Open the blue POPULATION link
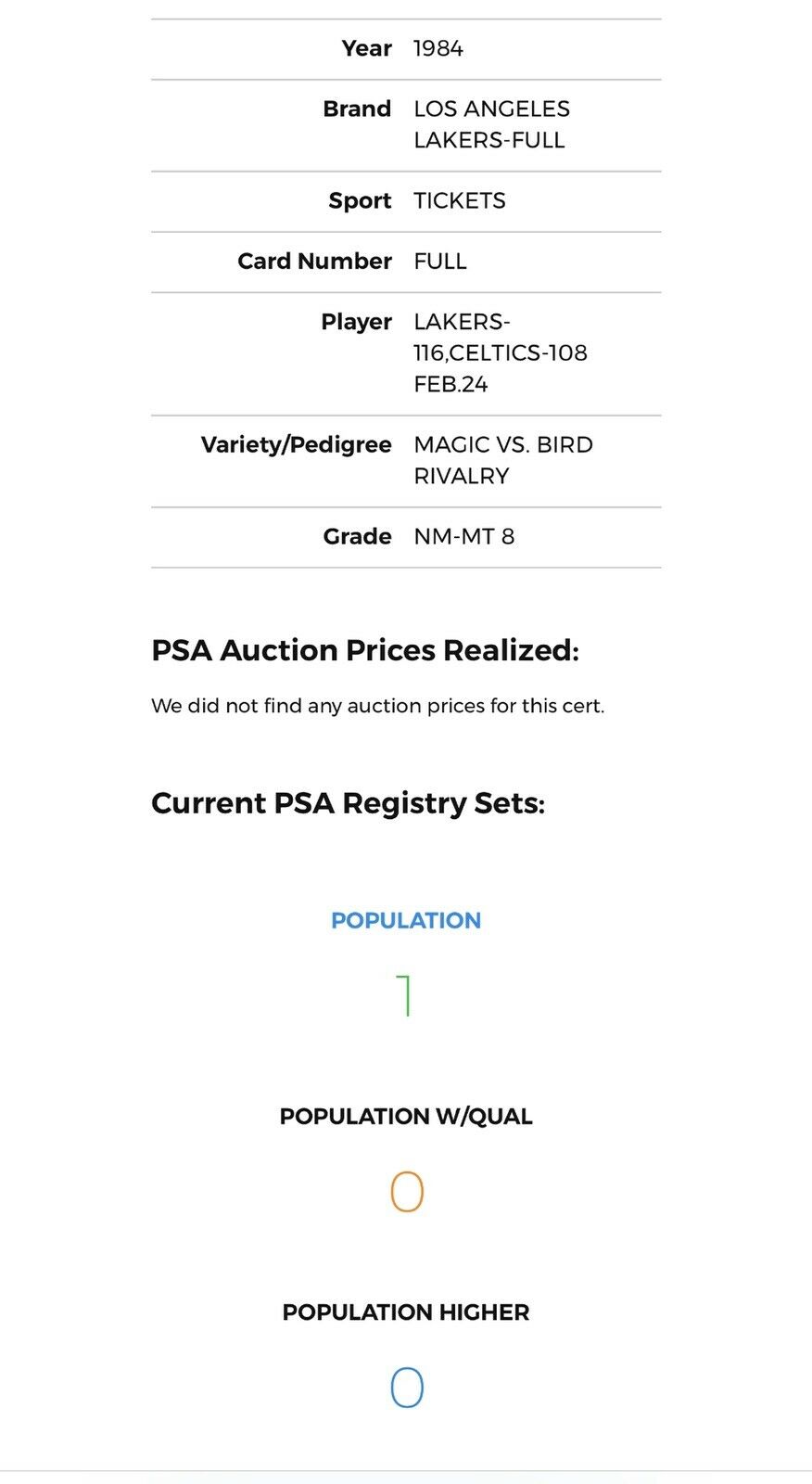The height and width of the screenshot is (1484, 812). pyautogui.click(x=406, y=920)
